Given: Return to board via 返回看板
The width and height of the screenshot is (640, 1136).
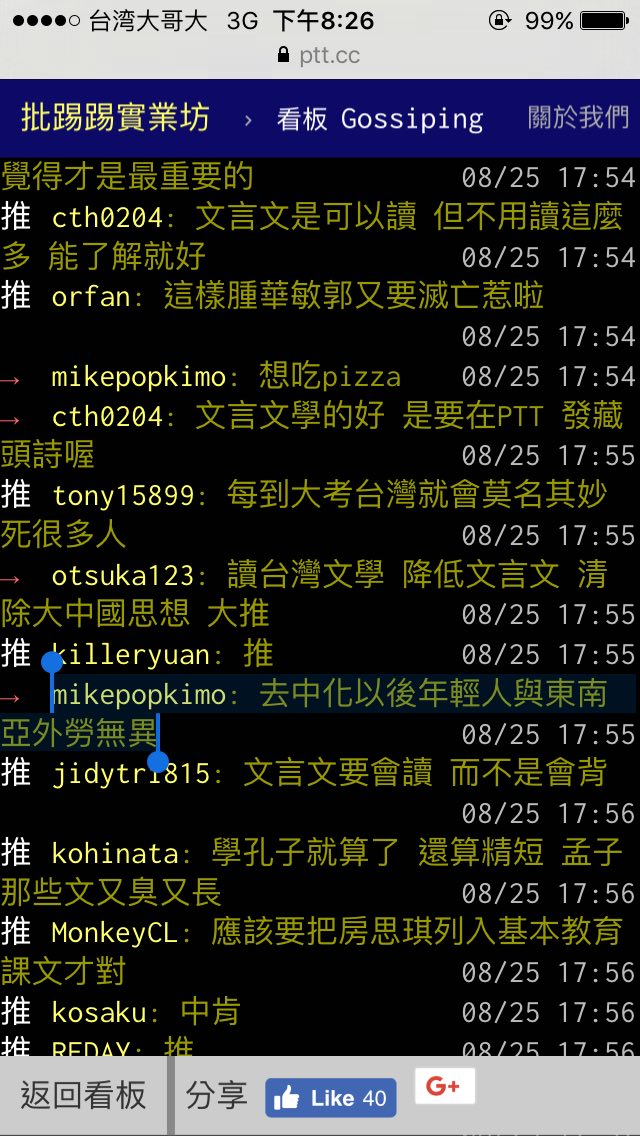Looking at the screenshot, I should pos(83,1096).
